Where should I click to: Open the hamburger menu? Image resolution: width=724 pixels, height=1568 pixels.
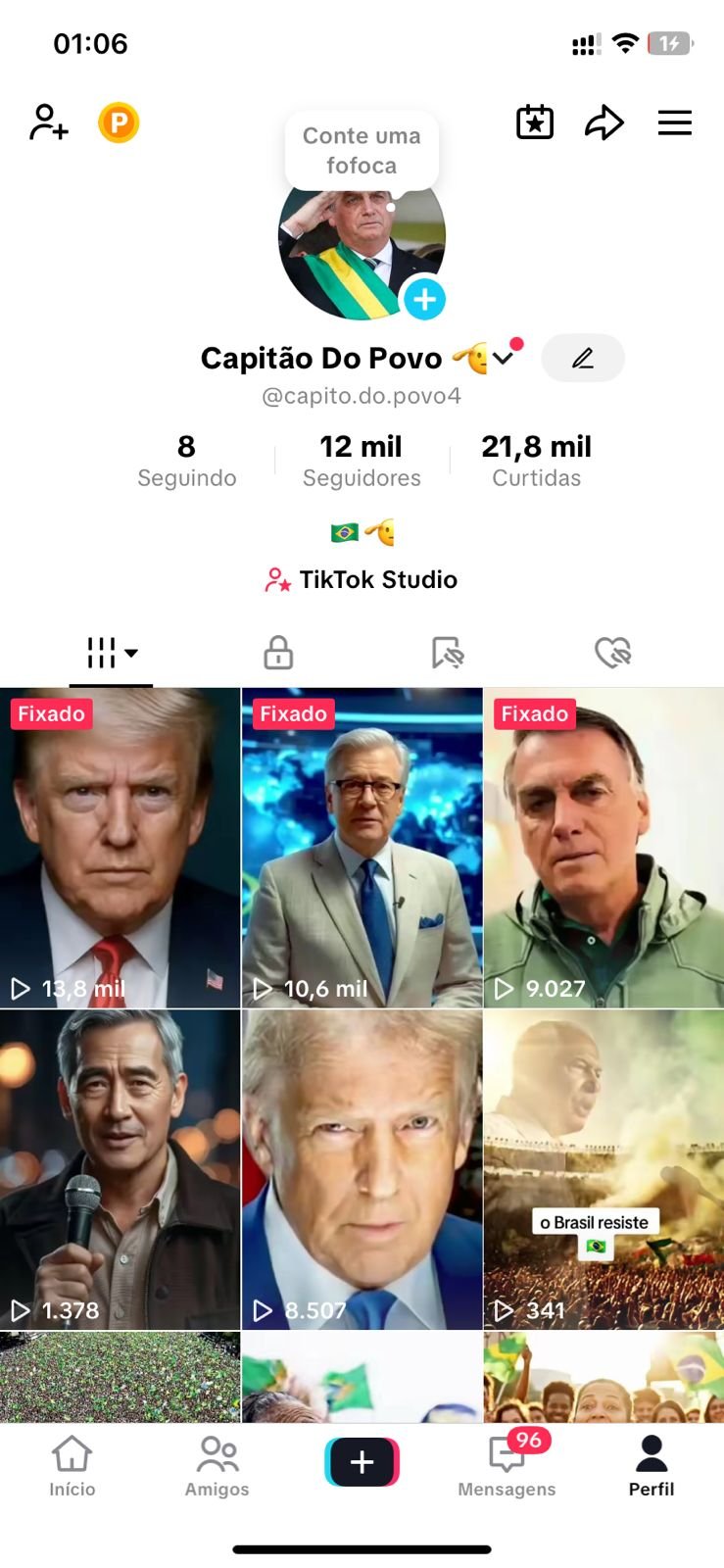(674, 122)
